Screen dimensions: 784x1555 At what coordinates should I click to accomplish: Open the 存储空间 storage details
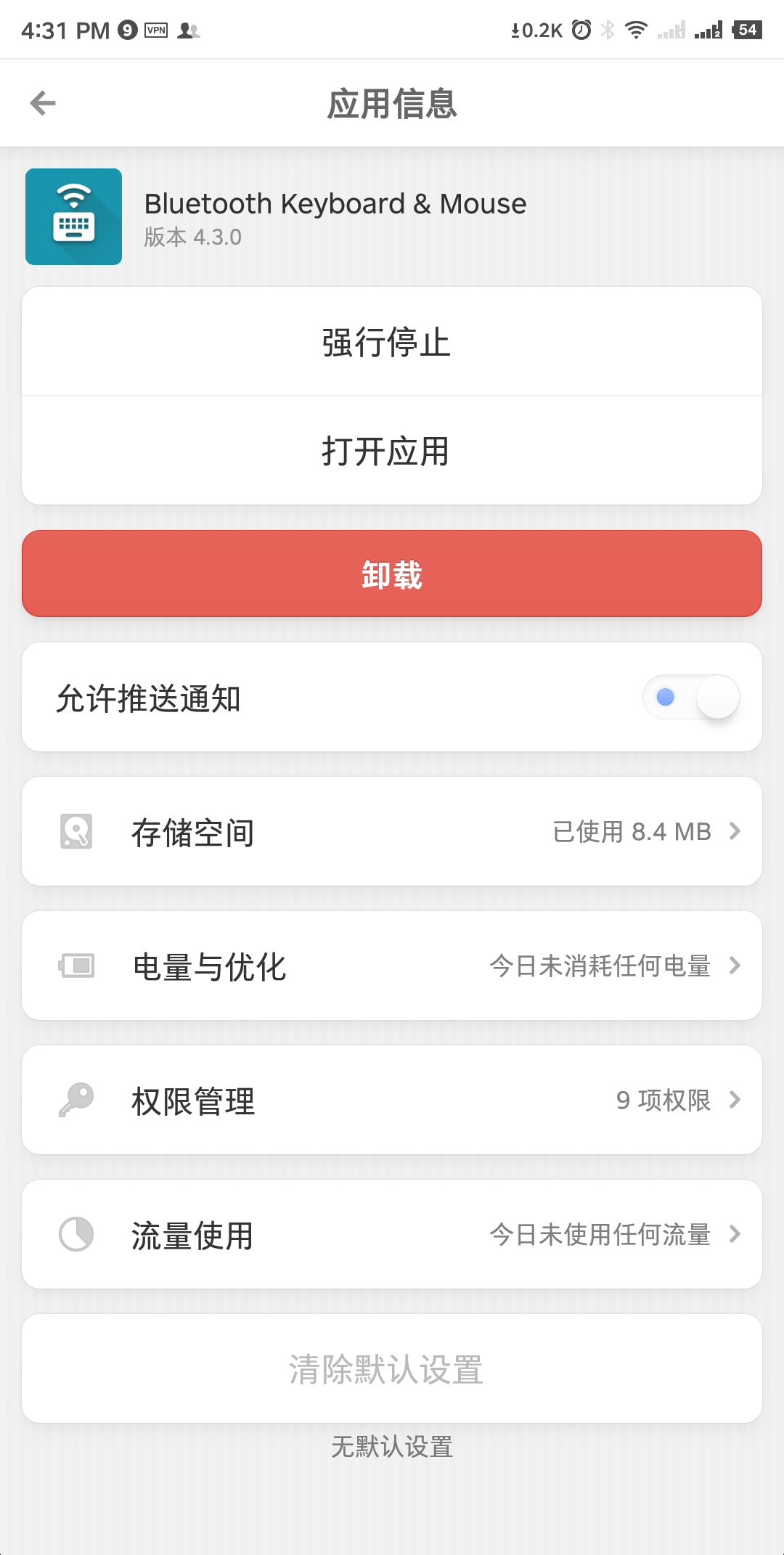(392, 832)
